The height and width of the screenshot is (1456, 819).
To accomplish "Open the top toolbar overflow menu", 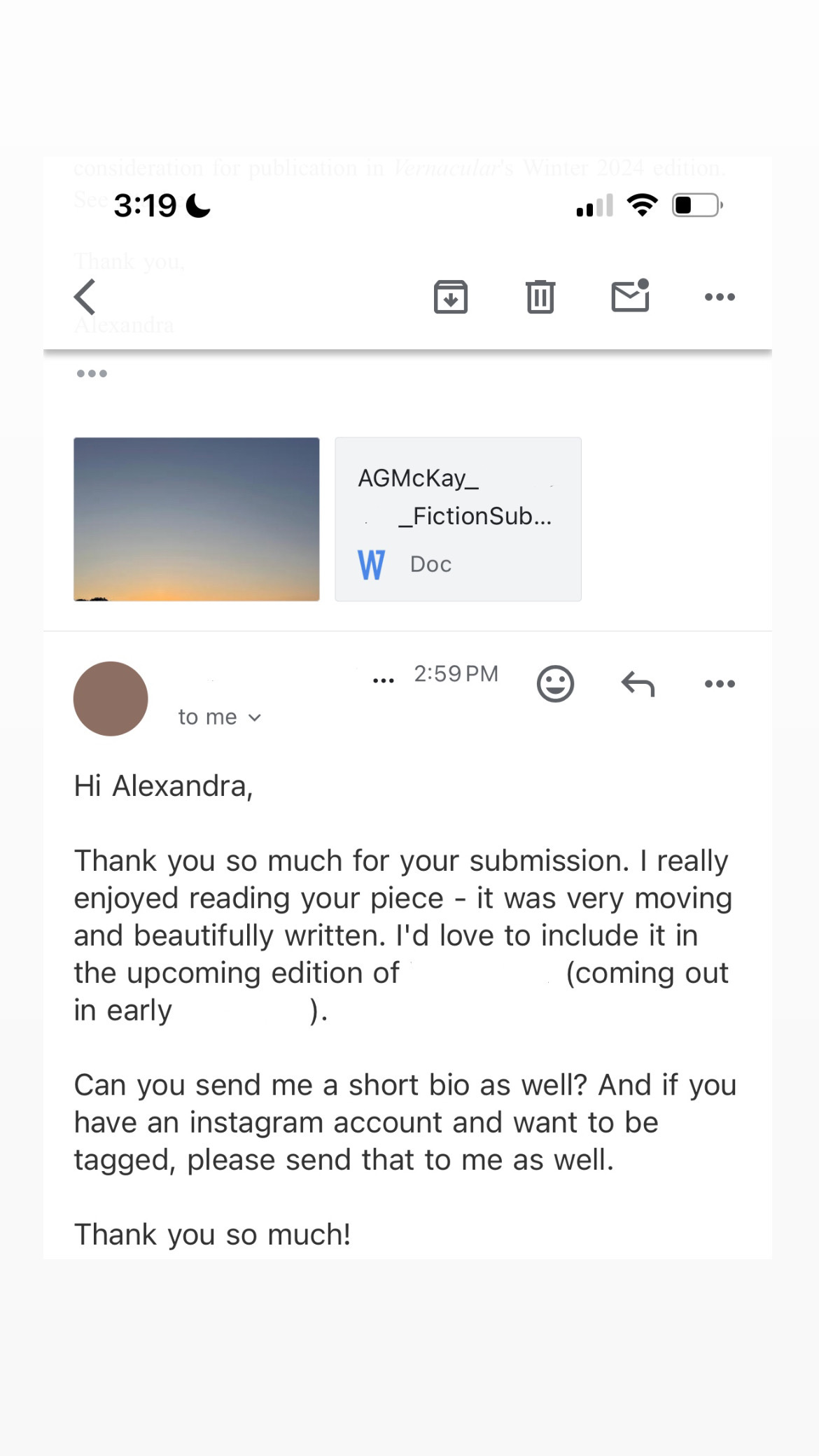I will tap(720, 297).
